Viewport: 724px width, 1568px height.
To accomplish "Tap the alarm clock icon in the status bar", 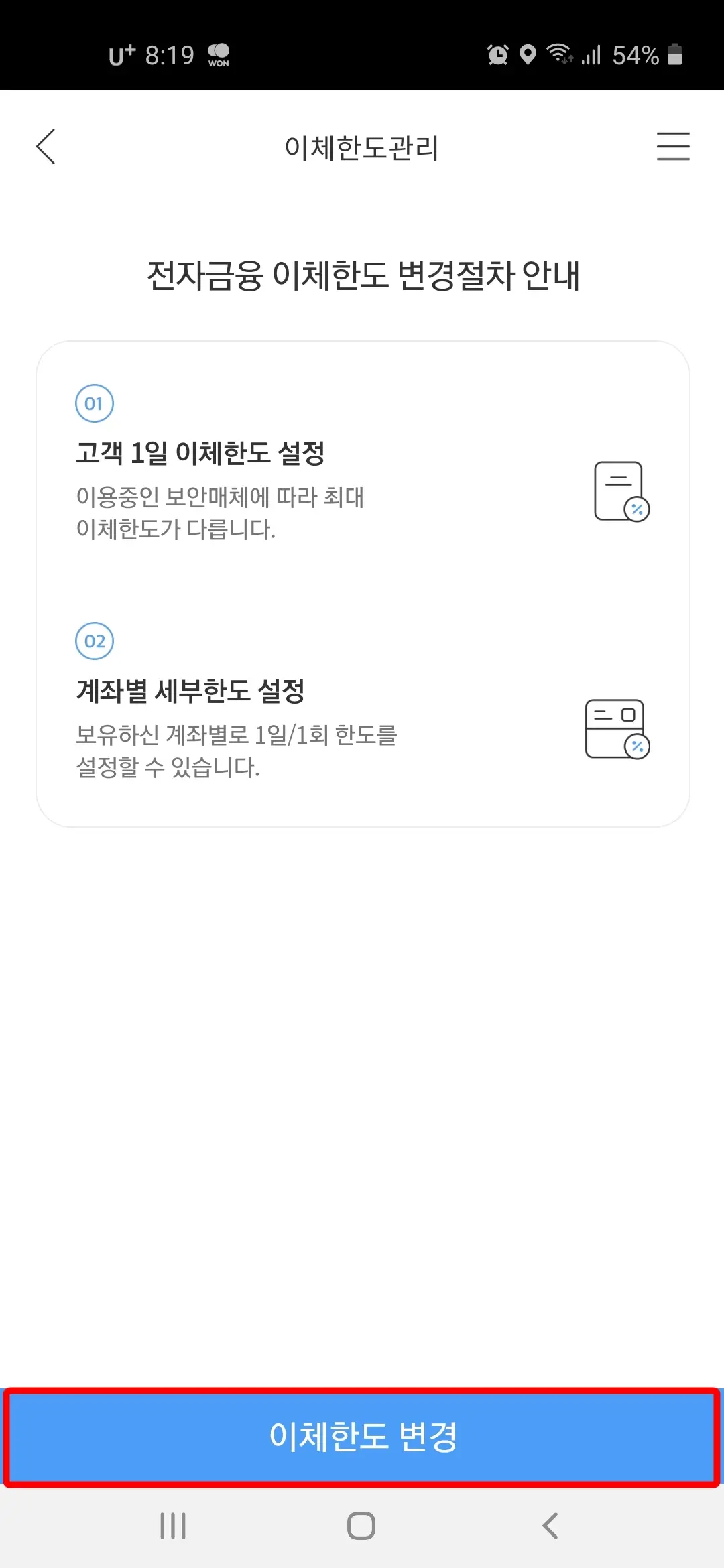I will click(x=496, y=56).
